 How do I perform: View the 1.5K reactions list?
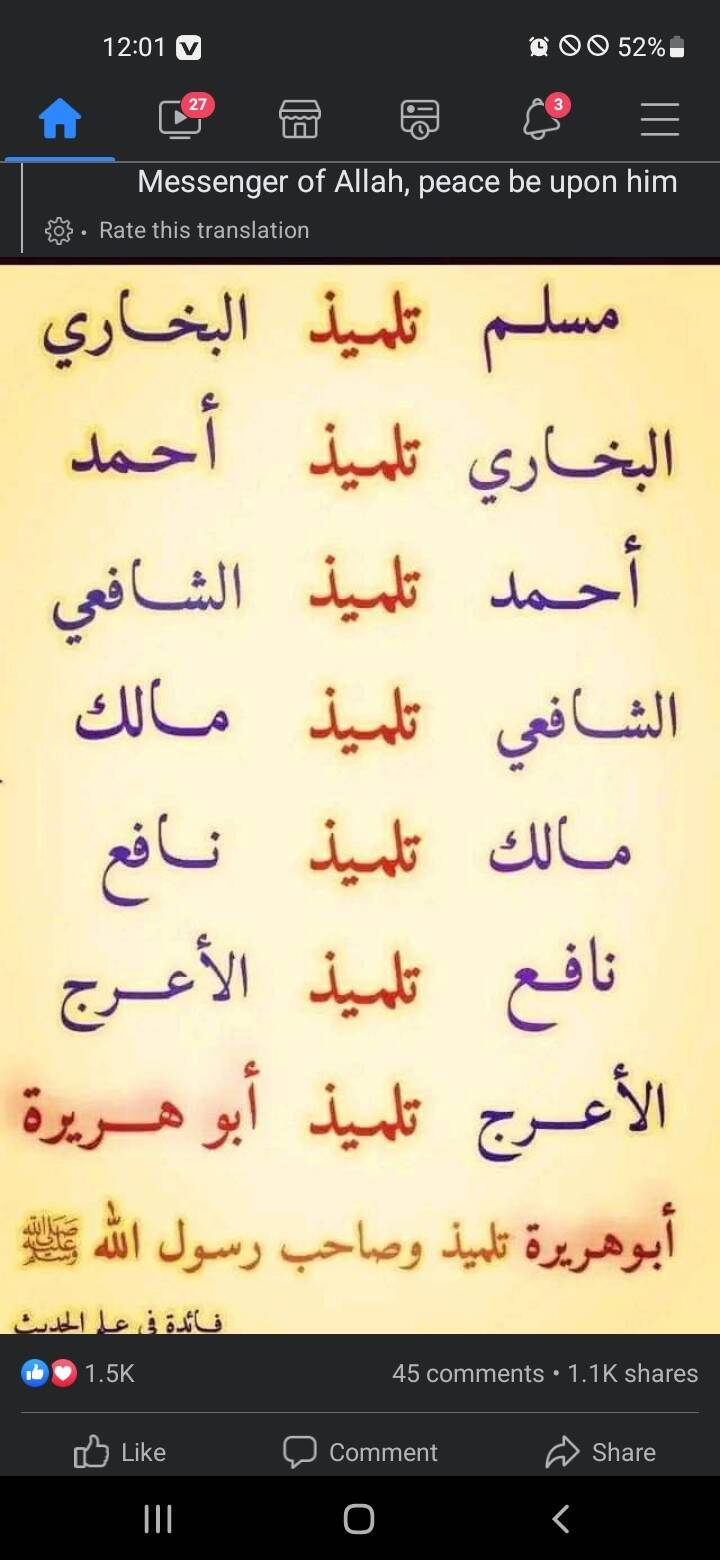click(80, 1373)
